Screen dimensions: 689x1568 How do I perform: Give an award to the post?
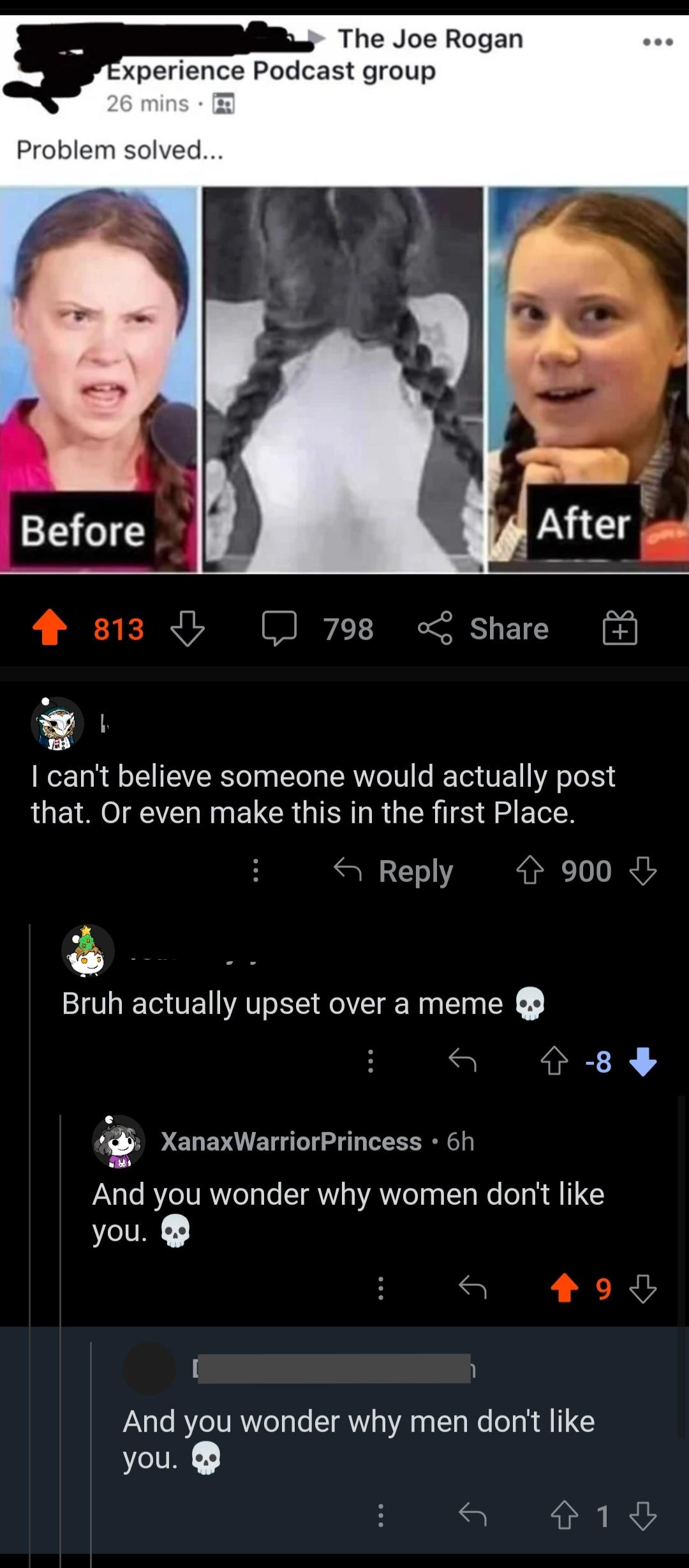pos(620,629)
